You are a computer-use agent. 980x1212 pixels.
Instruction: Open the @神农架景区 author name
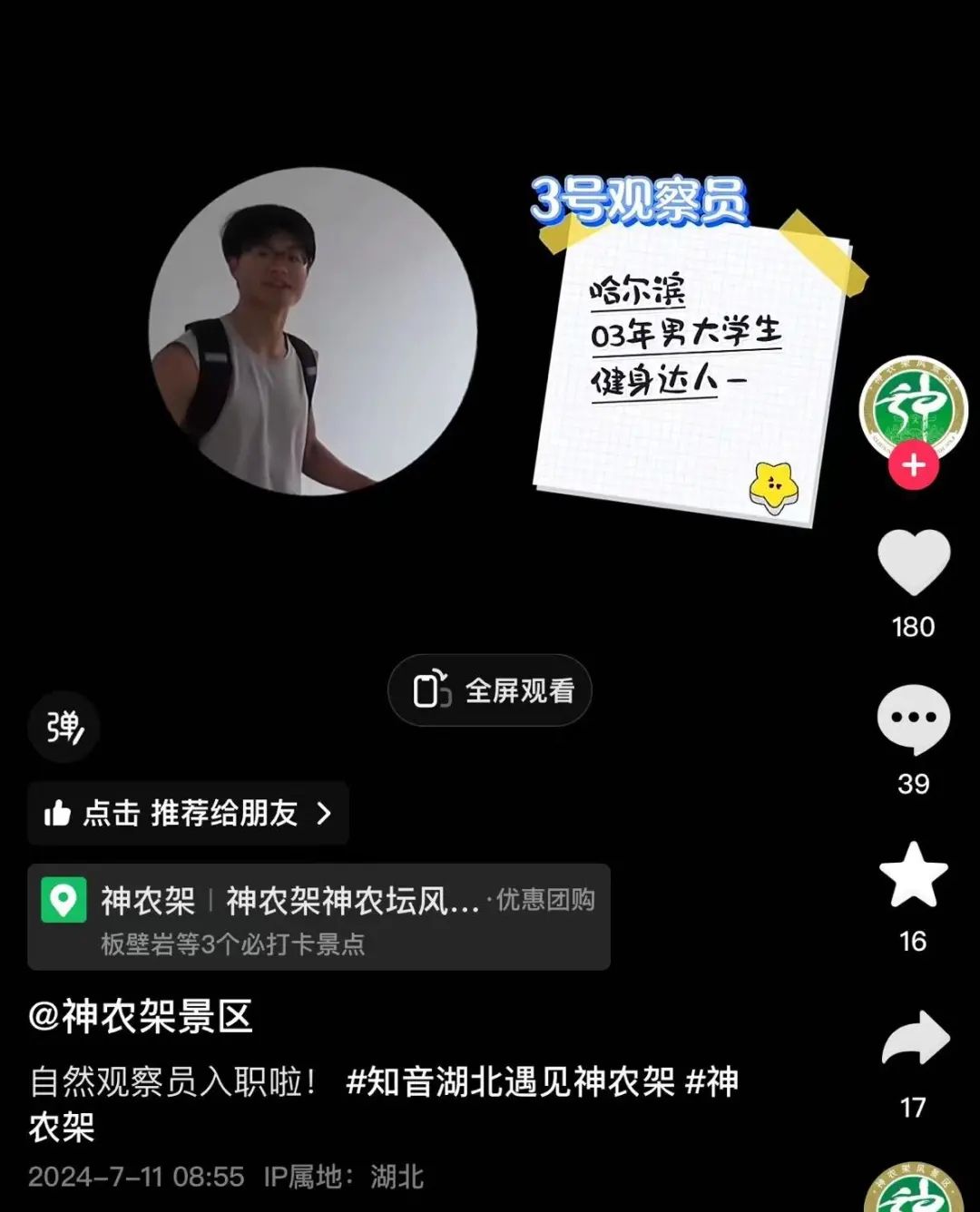[x=141, y=1017]
